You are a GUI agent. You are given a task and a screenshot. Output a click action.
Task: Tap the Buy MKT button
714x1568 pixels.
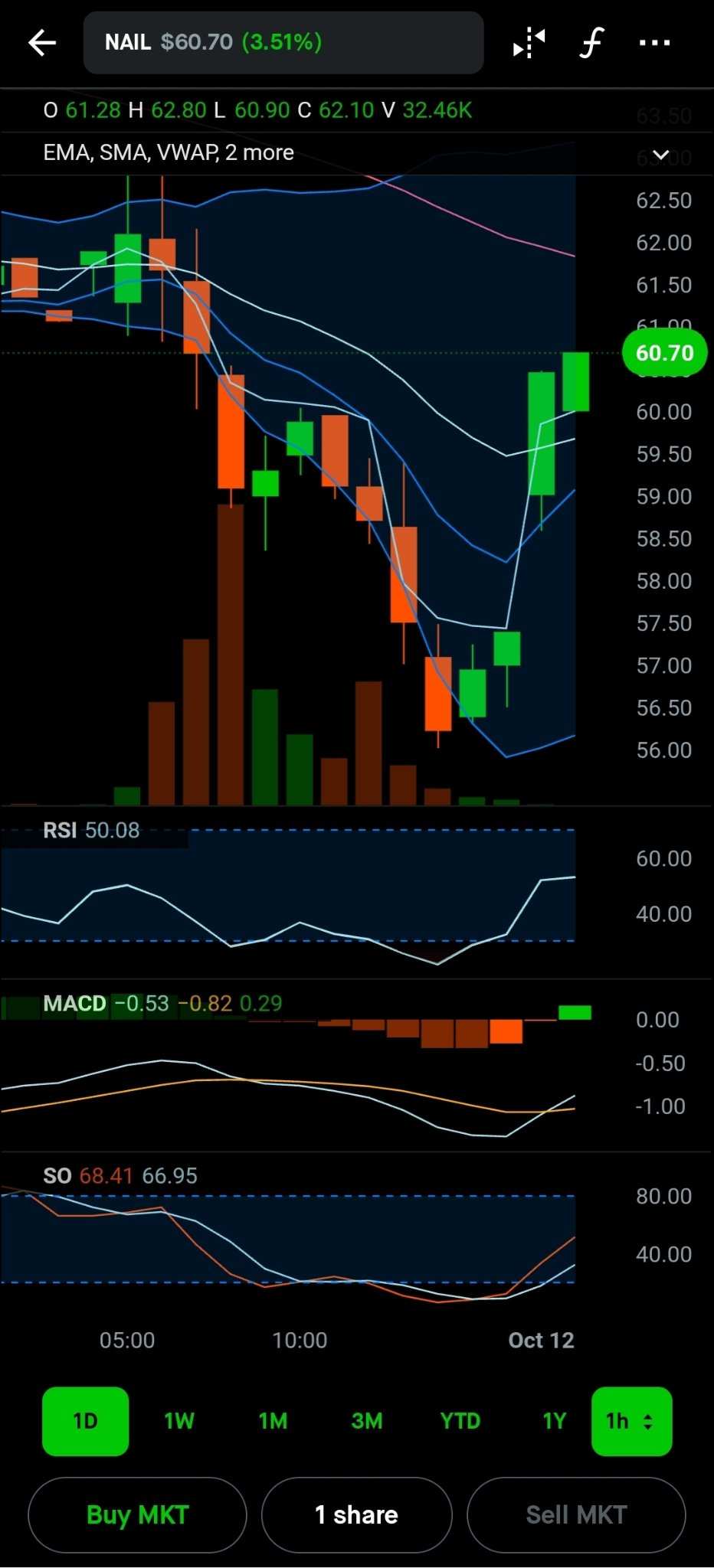coord(137,1515)
